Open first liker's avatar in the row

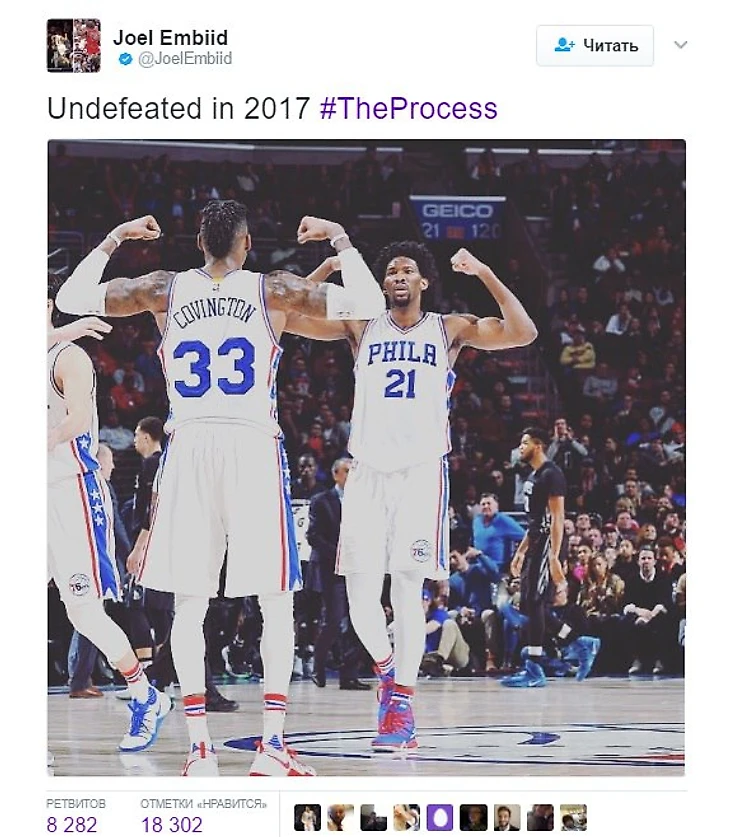[x=307, y=817]
